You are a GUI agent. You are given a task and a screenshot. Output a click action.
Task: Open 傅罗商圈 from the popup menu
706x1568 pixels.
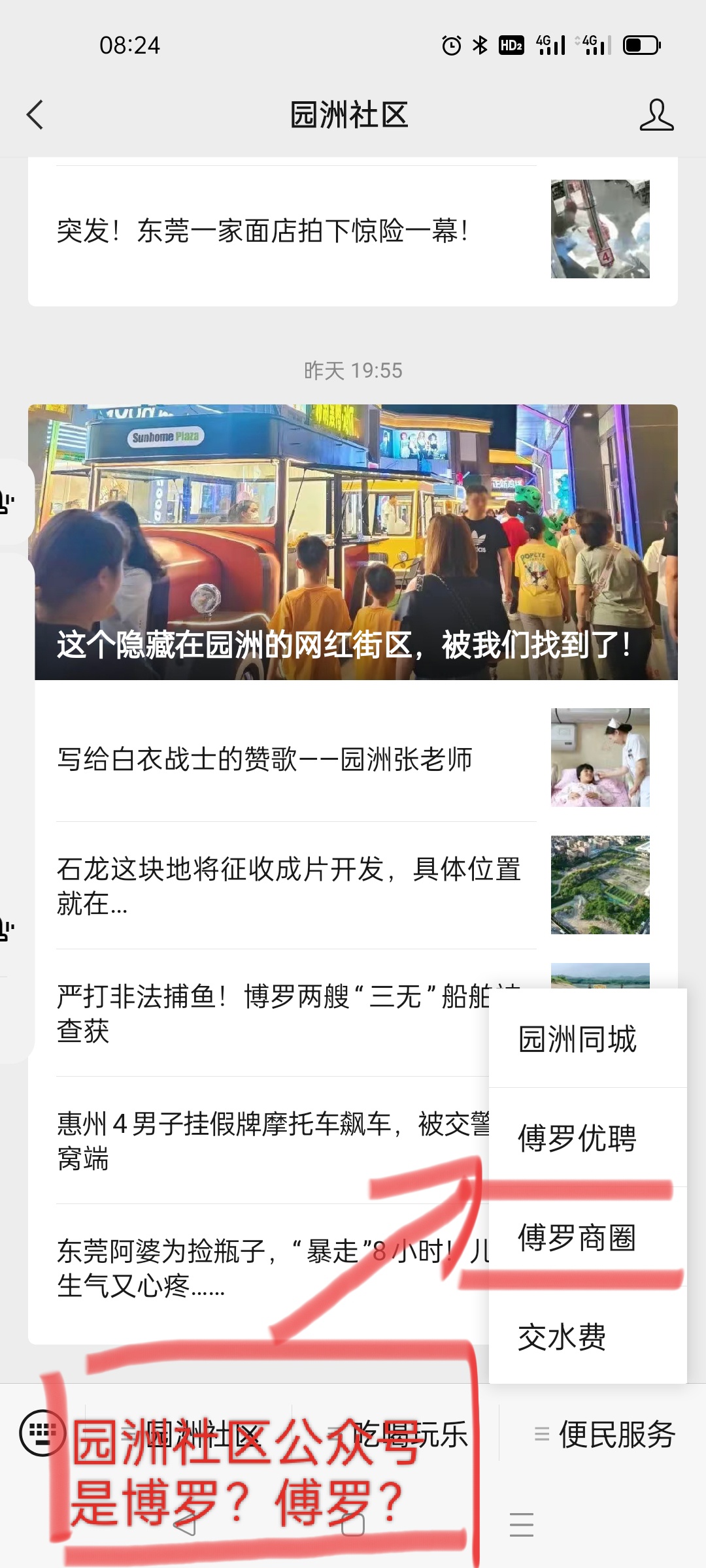[587, 1237]
